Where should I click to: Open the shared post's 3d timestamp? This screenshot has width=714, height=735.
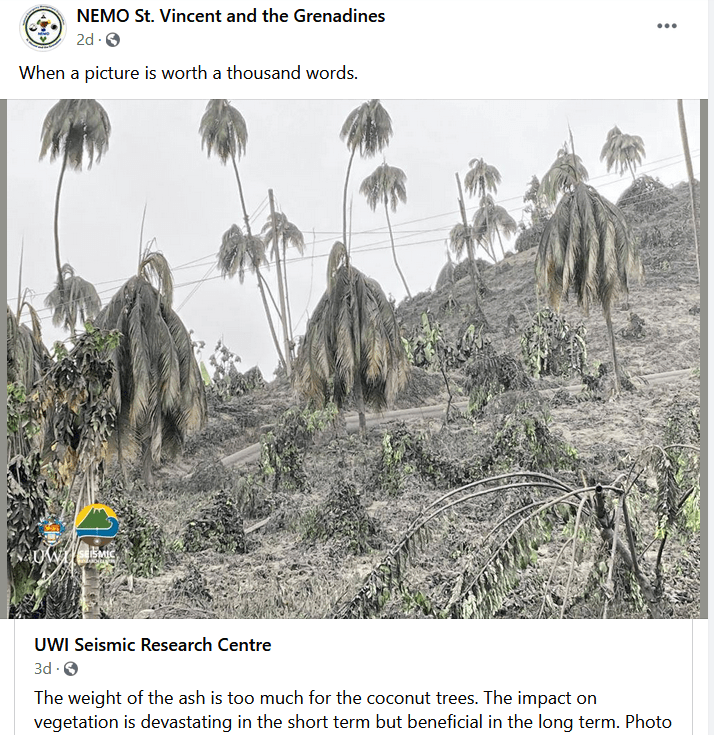tap(42, 669)
